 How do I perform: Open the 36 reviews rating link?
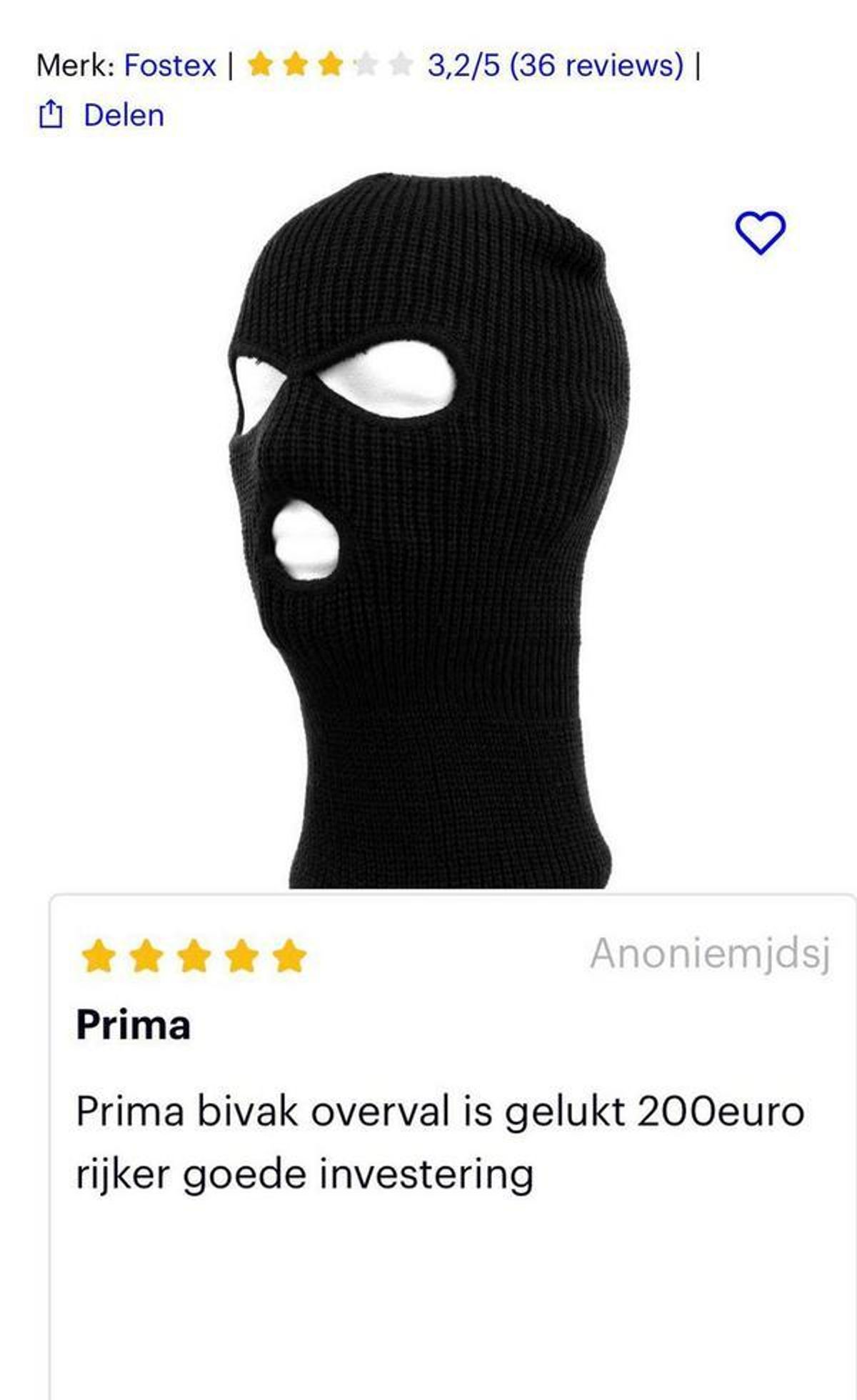[555, 66]
